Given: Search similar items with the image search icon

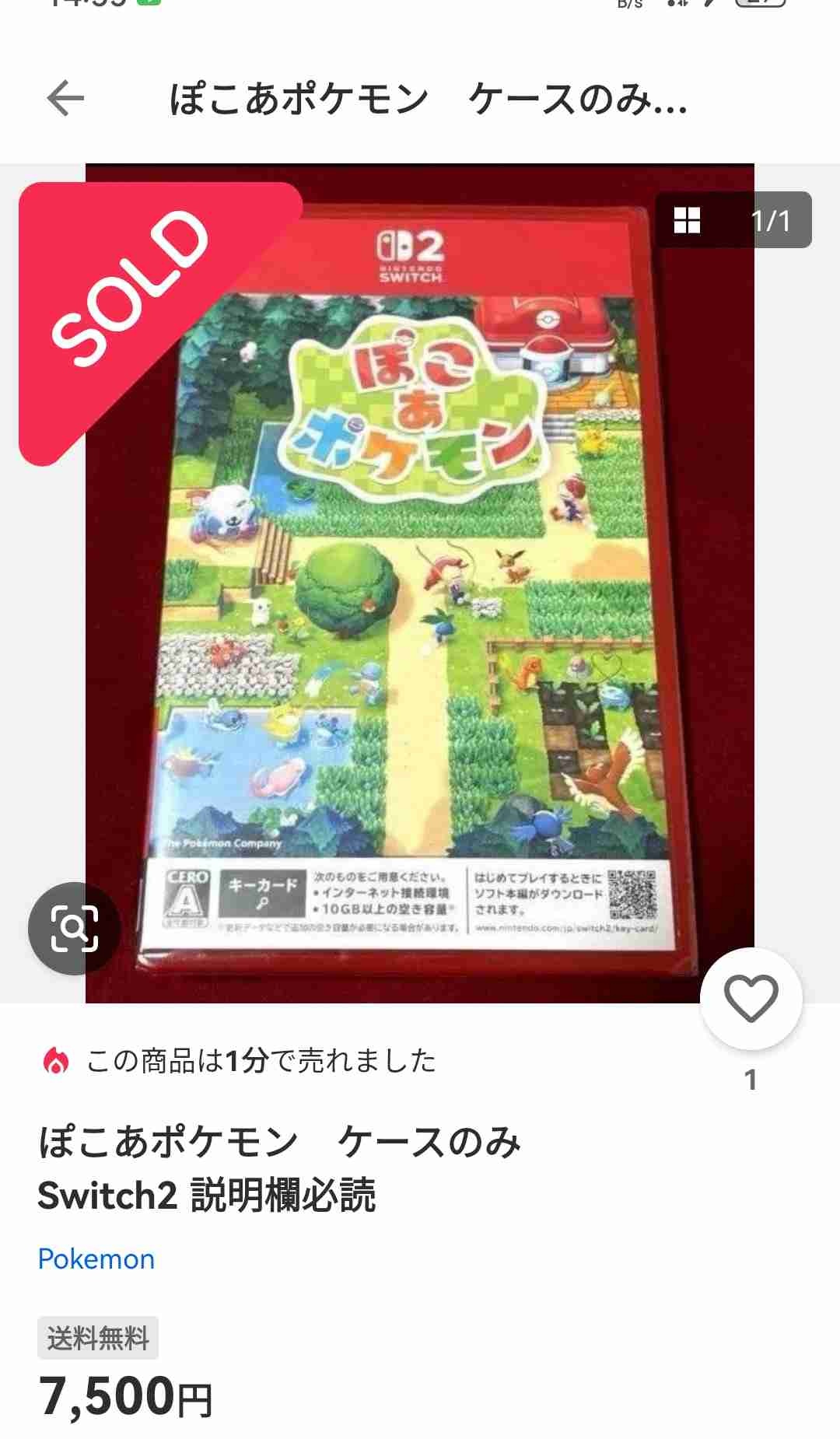Looking at the screenshot, I should 74,928.
